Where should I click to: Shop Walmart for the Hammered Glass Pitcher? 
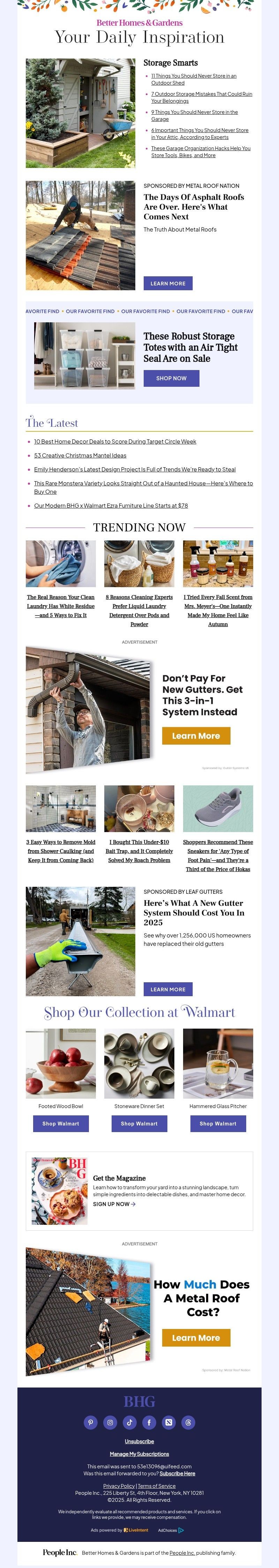(218, 1123)
